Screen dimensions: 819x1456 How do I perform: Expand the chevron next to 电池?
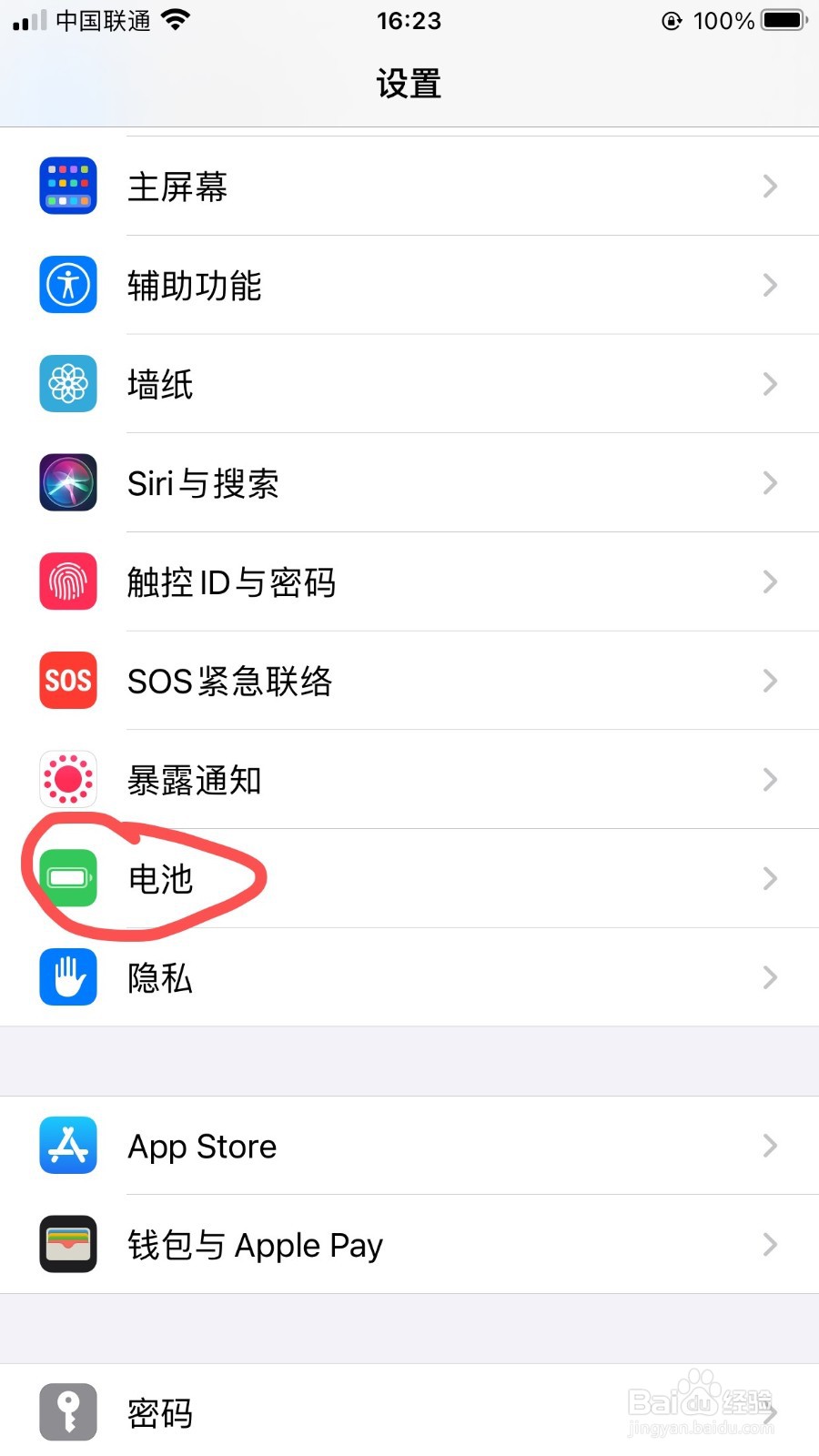click(769, 879)
